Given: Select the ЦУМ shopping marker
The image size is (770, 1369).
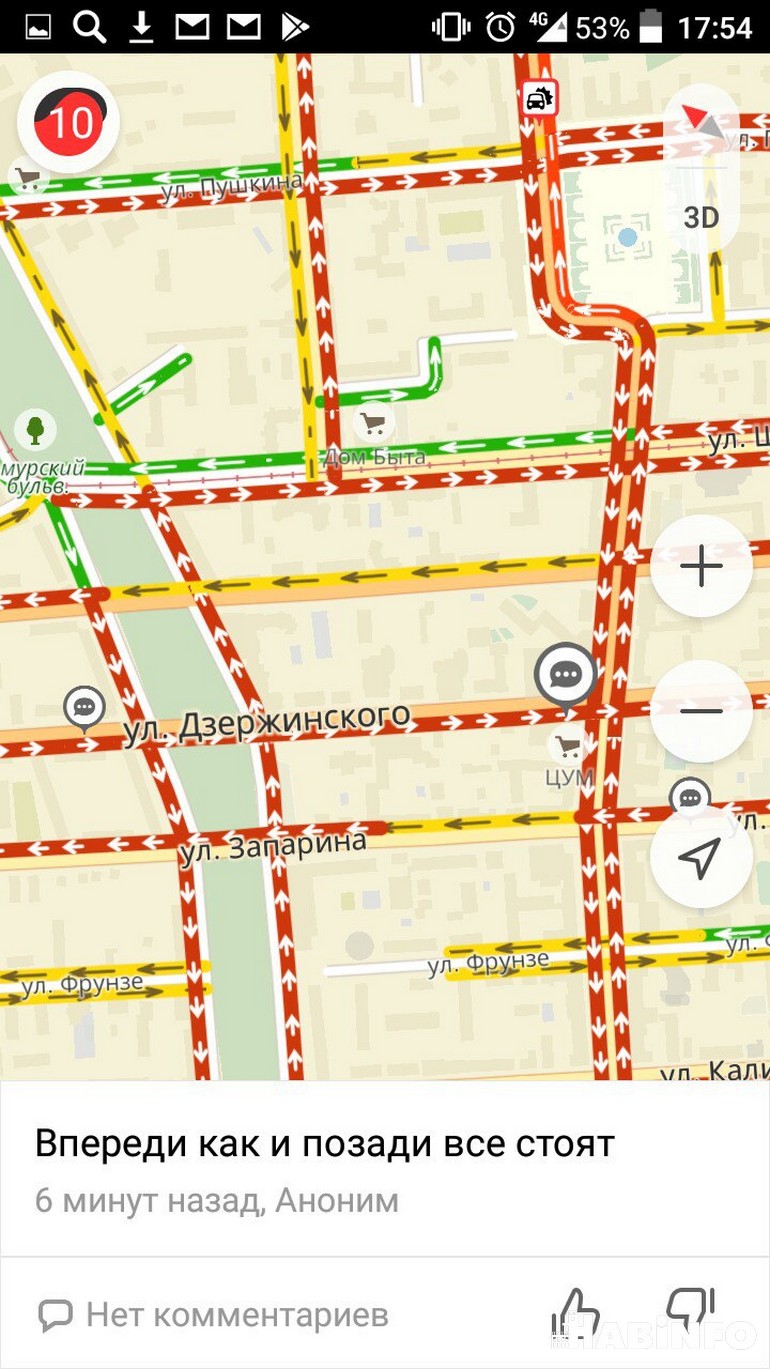Looking at the screenshot, I should [569, 744].
